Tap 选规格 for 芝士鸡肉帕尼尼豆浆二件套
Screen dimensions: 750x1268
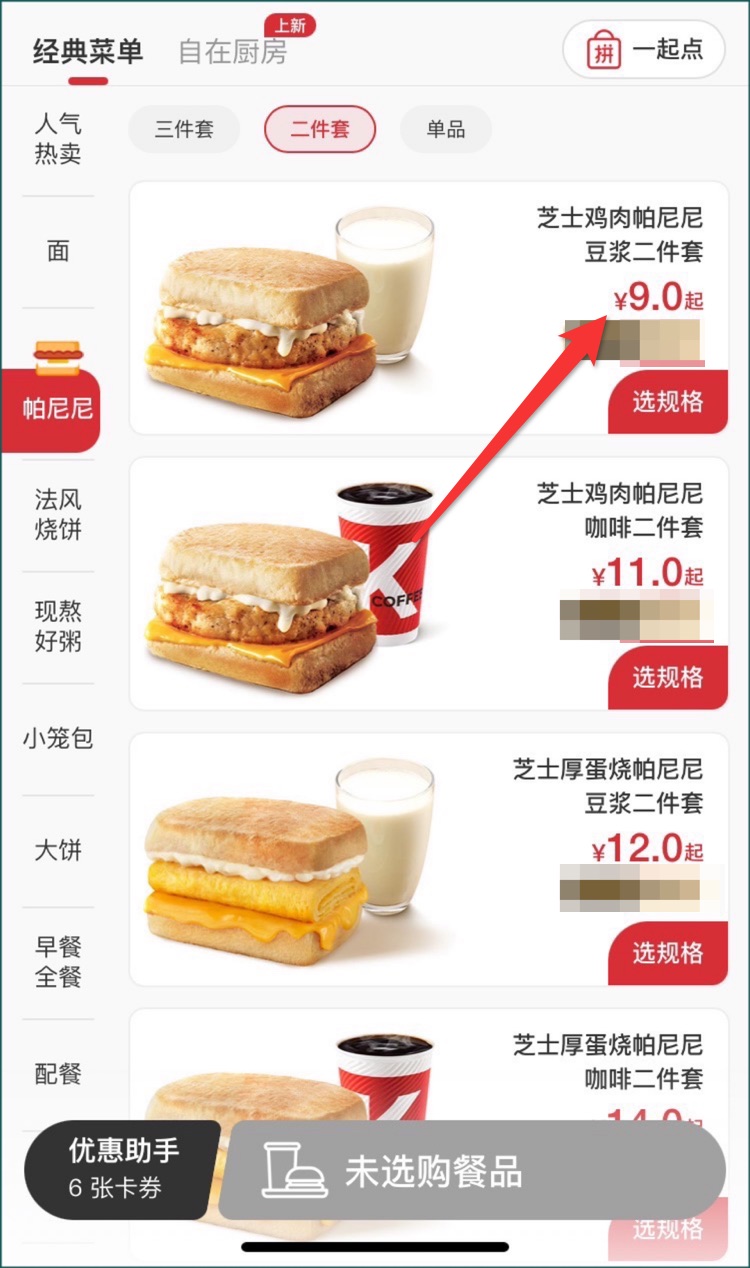(667, 403)
